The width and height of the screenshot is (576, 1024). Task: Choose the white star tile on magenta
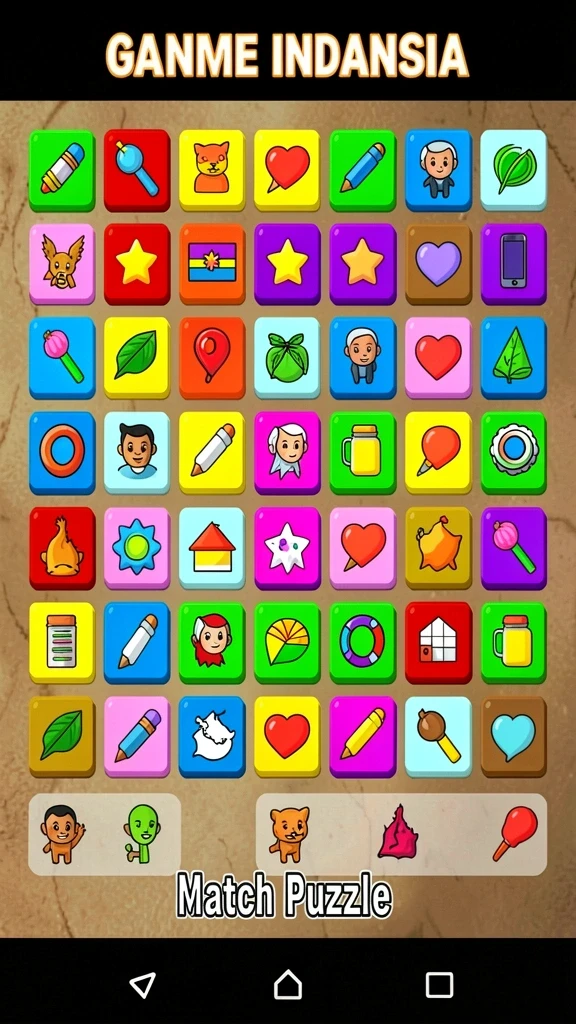pos(287,547)
